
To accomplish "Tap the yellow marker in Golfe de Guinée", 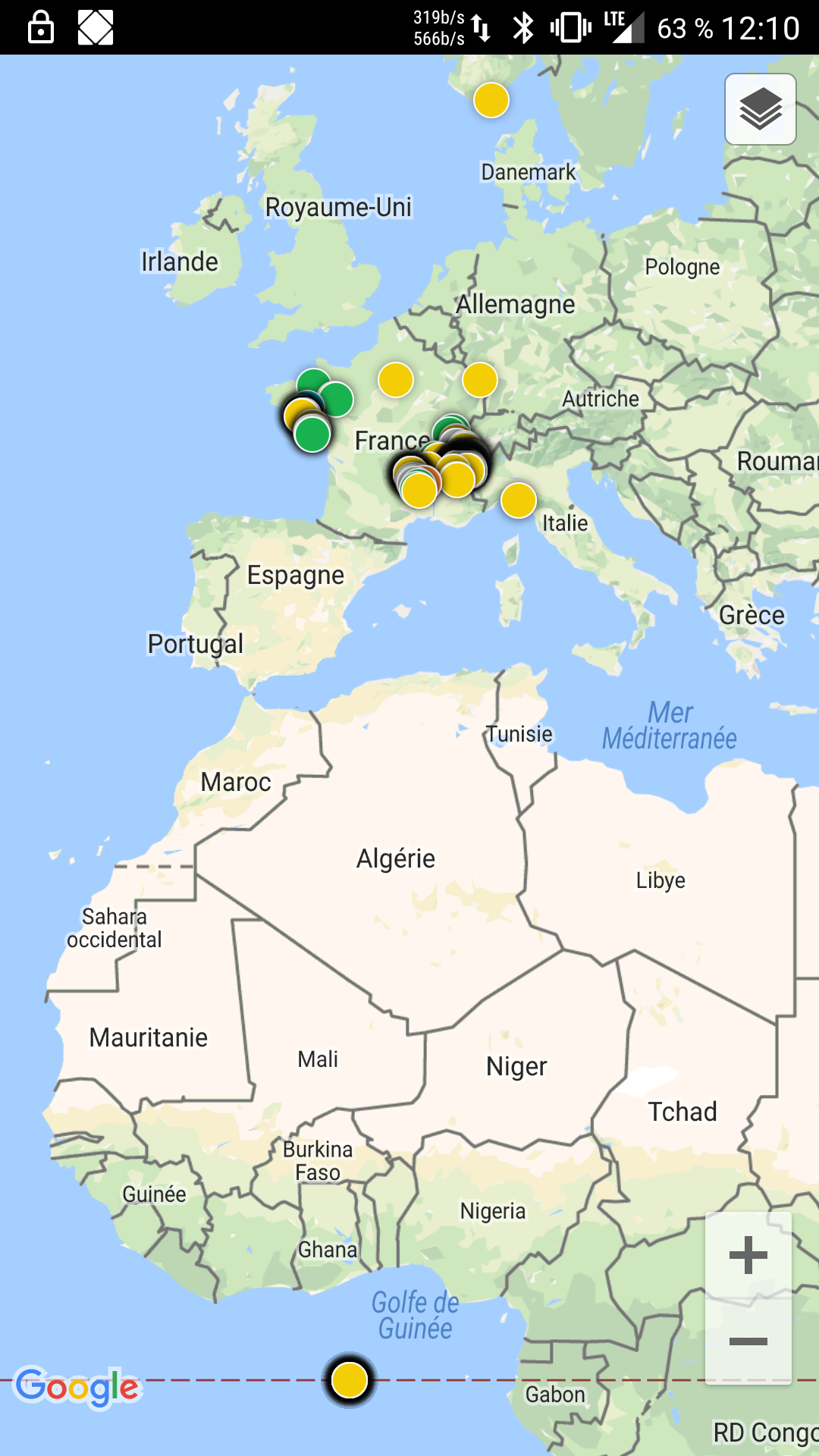I will click(x=350, y=1379).
